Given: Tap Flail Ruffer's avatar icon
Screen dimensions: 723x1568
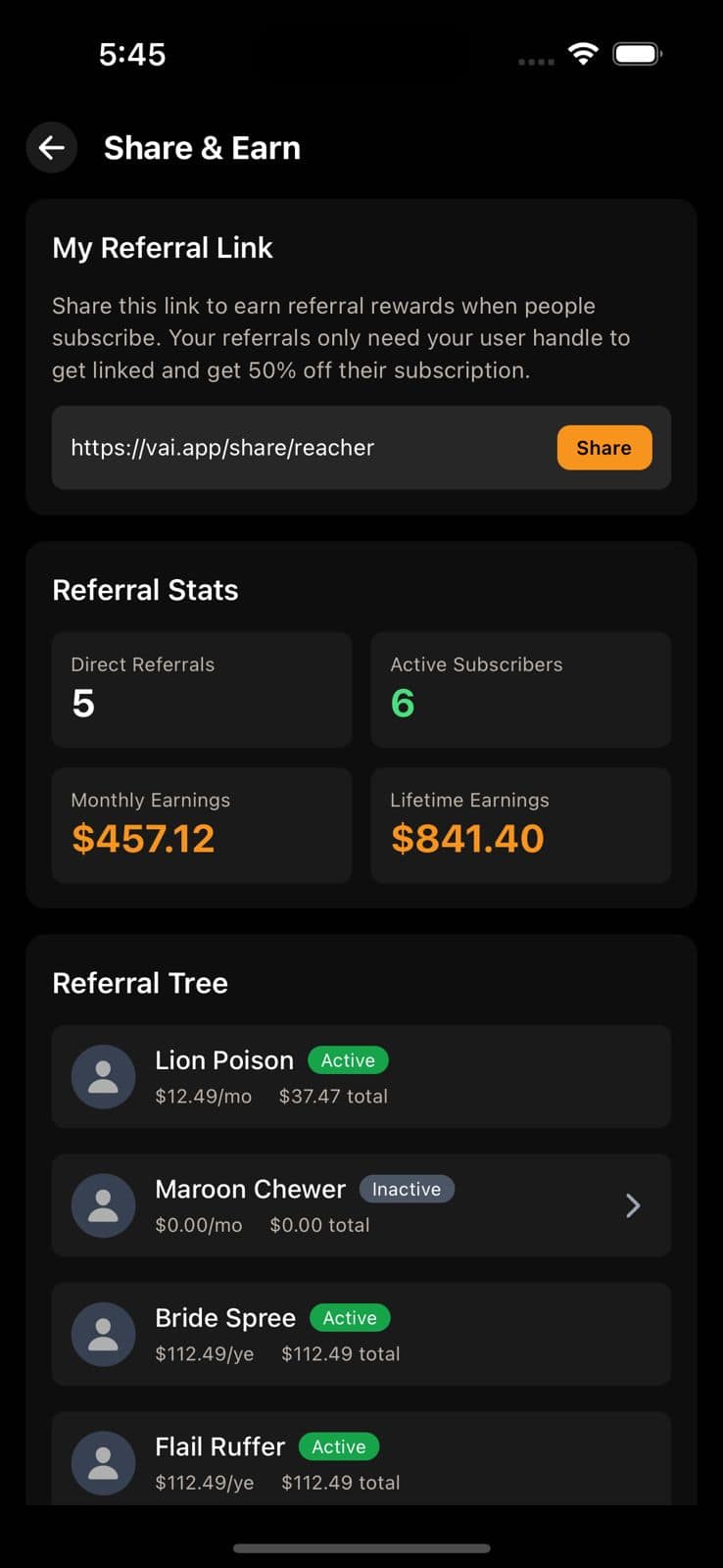Looking at the screenshot, I should pos(103,1462).
